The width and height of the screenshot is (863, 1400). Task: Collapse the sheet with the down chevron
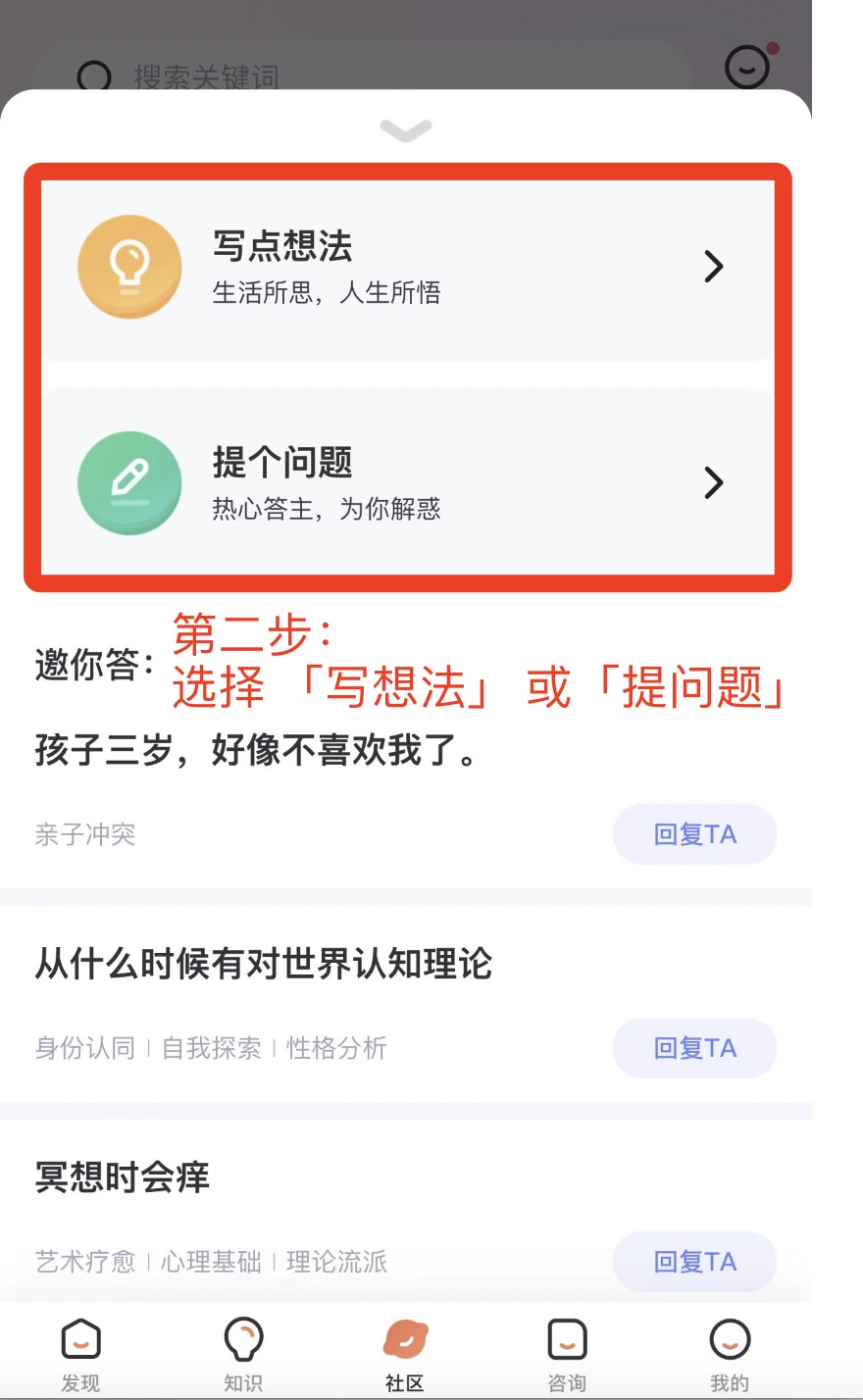[x=405, y=130]
